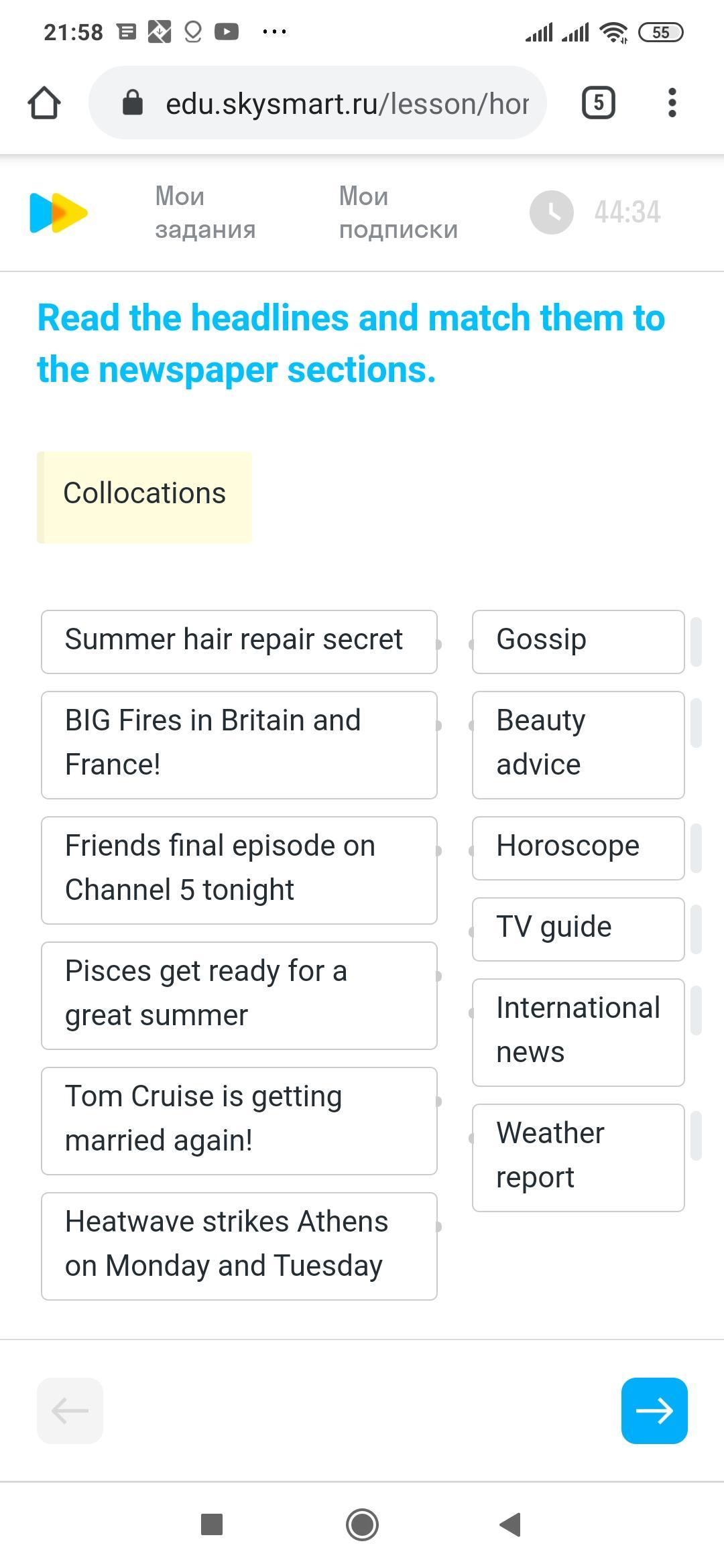Choose the Gossip section

[579, 642]
